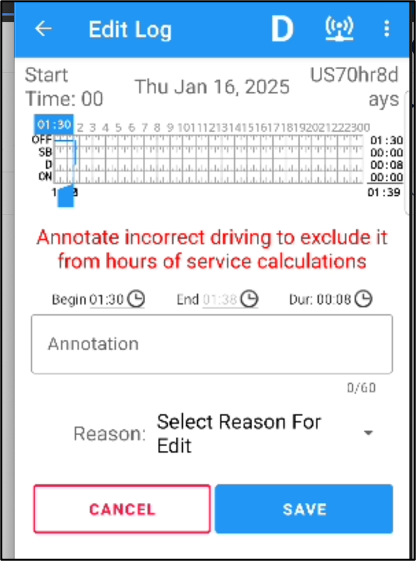Go back using the arrow icon

pyautogui.click(x=43, y=29)
